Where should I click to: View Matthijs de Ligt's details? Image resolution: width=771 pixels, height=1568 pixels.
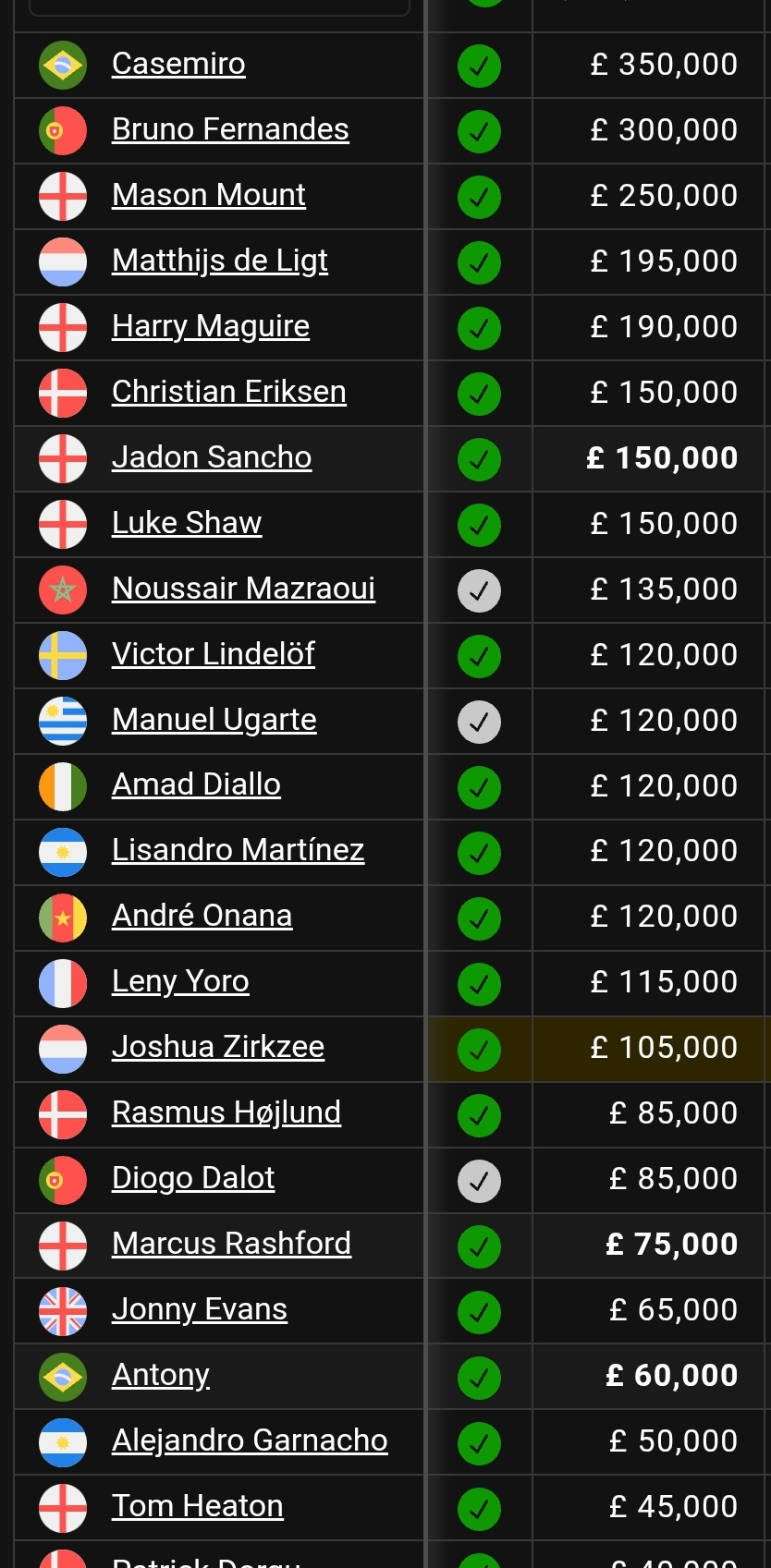point(220,261)
